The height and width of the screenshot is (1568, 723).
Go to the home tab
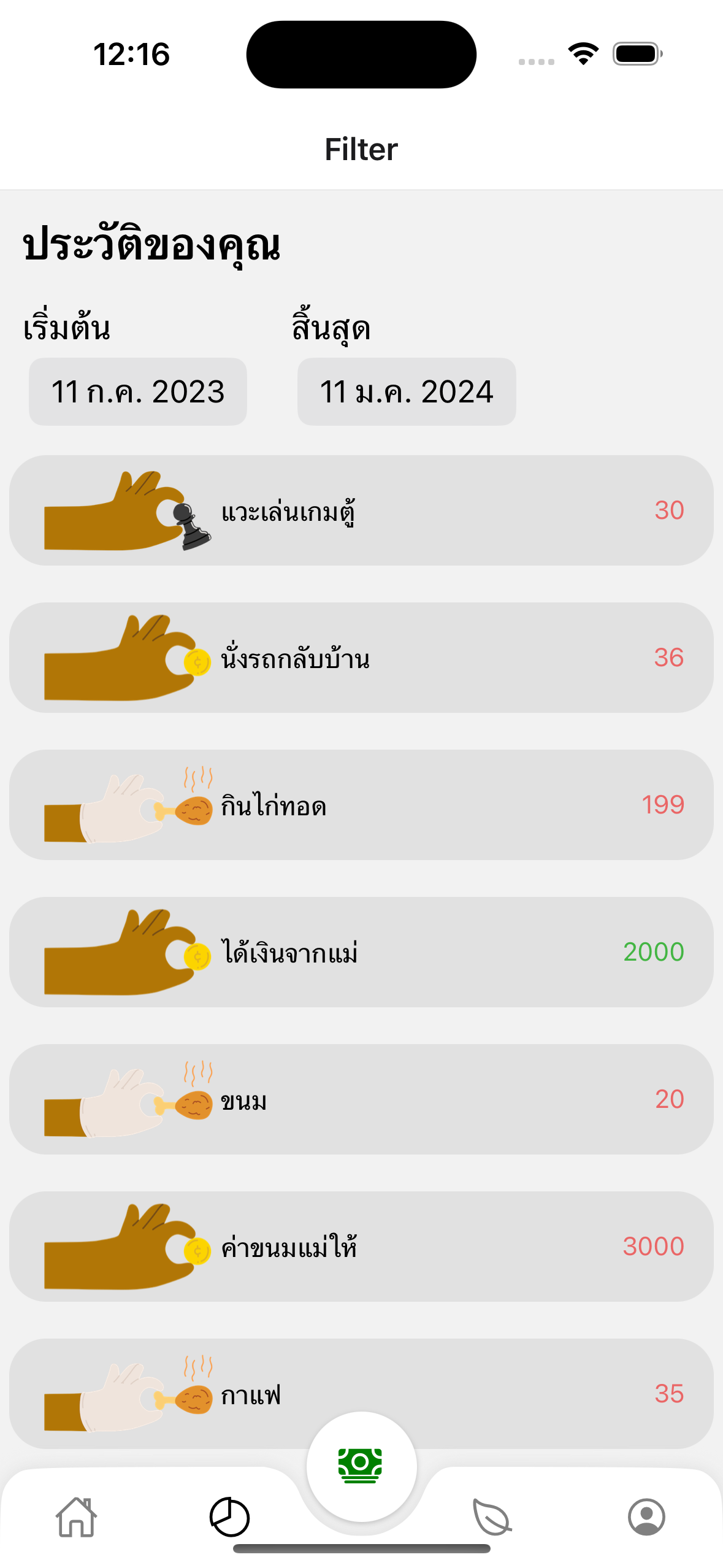tap(76, 1517)
